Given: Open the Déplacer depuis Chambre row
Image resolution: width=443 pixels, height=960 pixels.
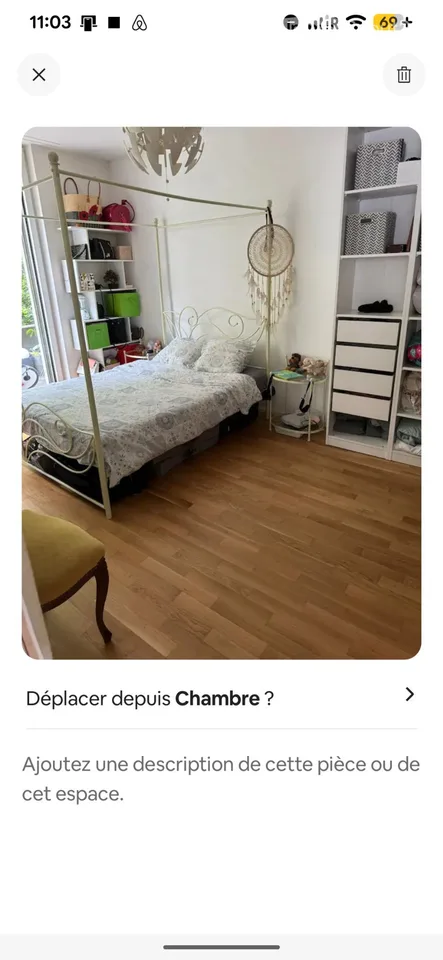Looking at the screenshot, I should coord(222,698).
